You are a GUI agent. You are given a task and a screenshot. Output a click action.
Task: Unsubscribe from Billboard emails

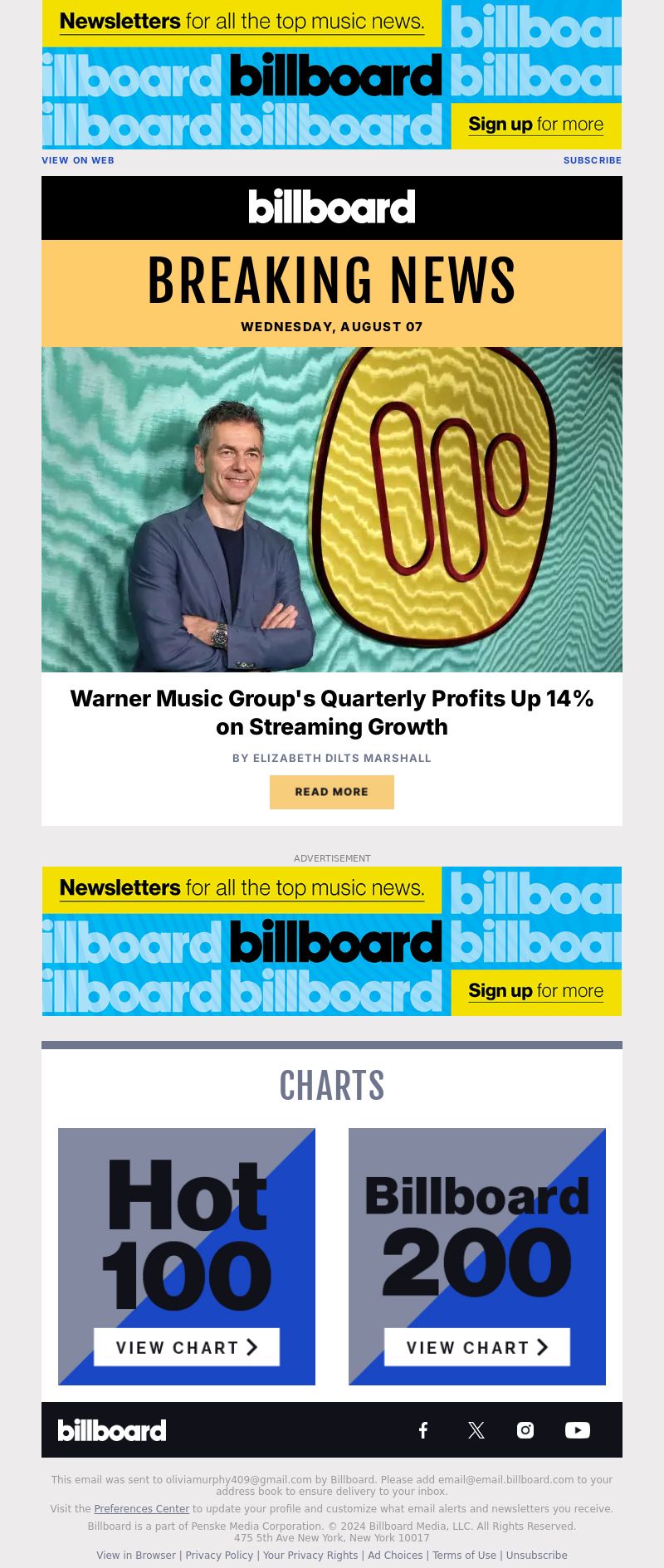click(x=537, y=1556)
